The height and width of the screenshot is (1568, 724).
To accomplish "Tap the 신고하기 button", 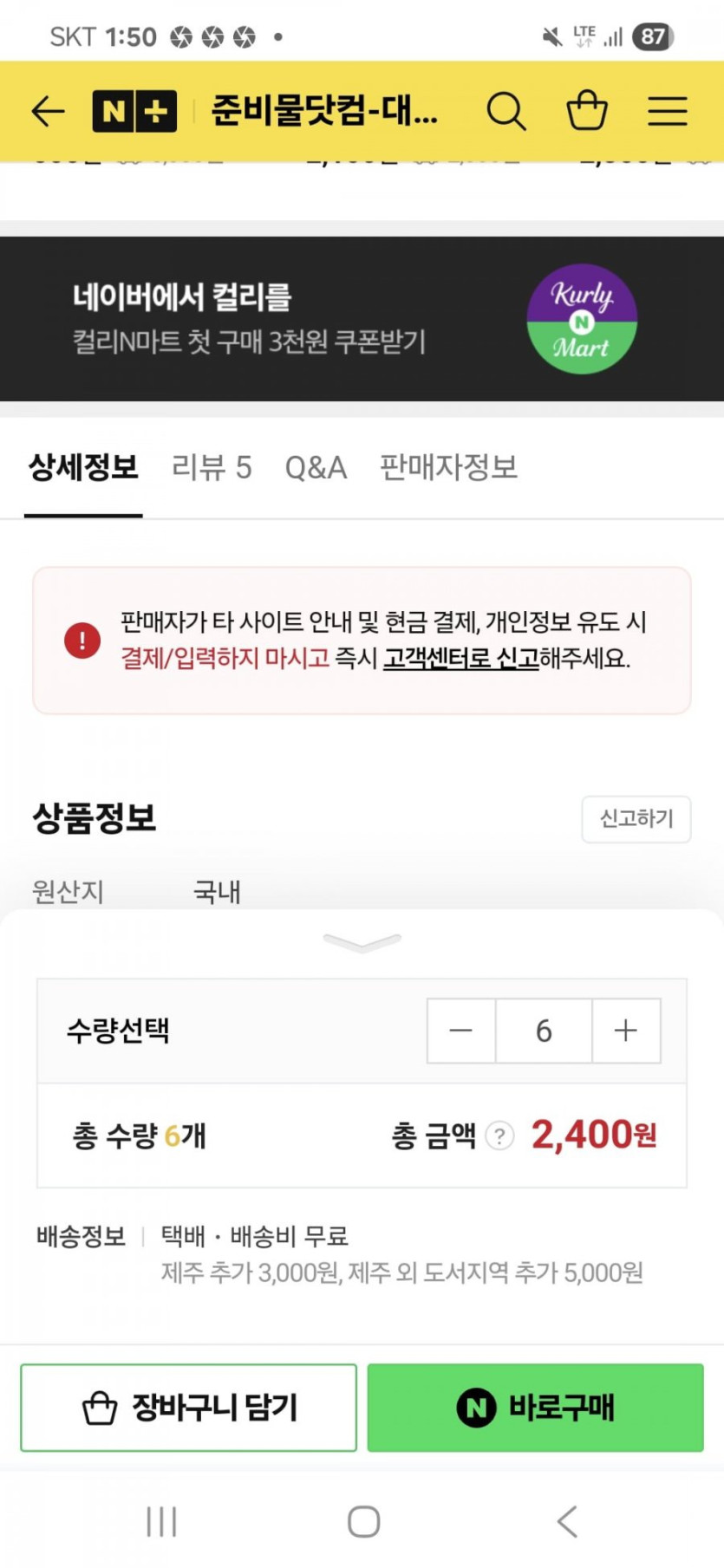I will pos(636,819).
